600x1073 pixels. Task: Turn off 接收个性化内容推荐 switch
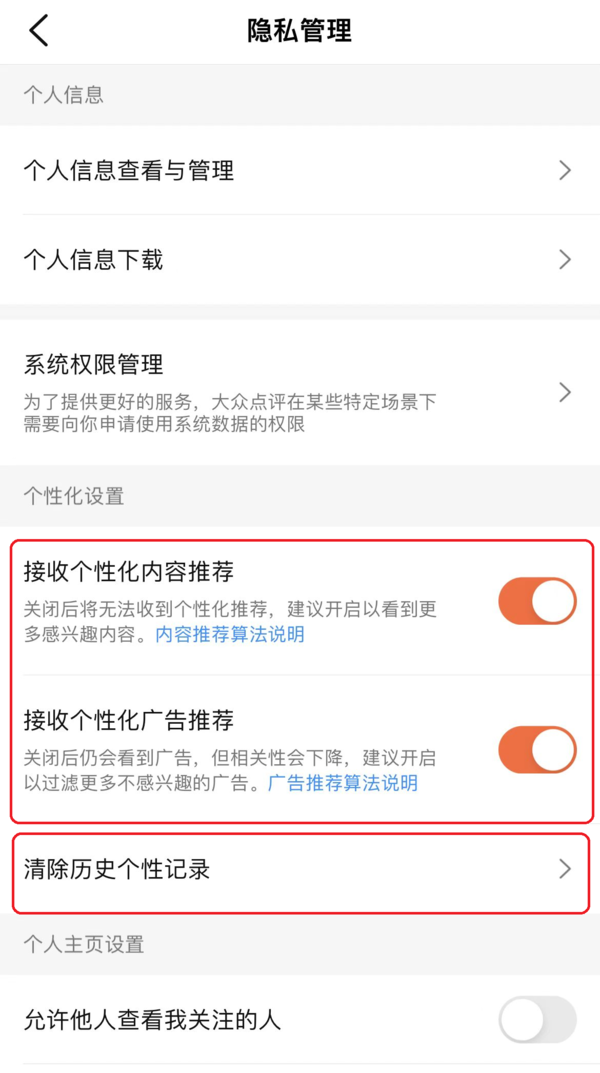point(537,601)
